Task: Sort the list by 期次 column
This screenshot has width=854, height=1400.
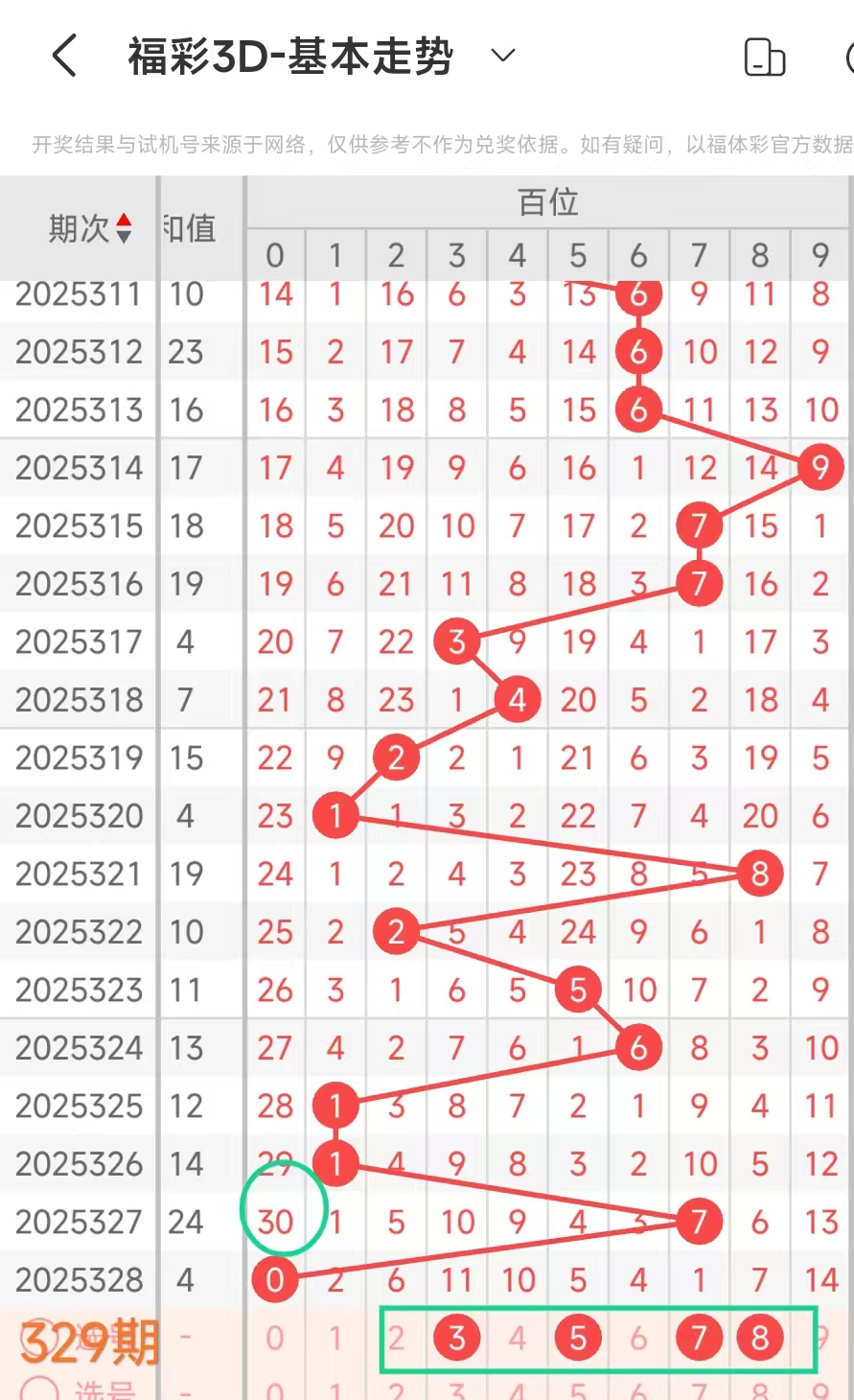Action: [x=90, y=228]
